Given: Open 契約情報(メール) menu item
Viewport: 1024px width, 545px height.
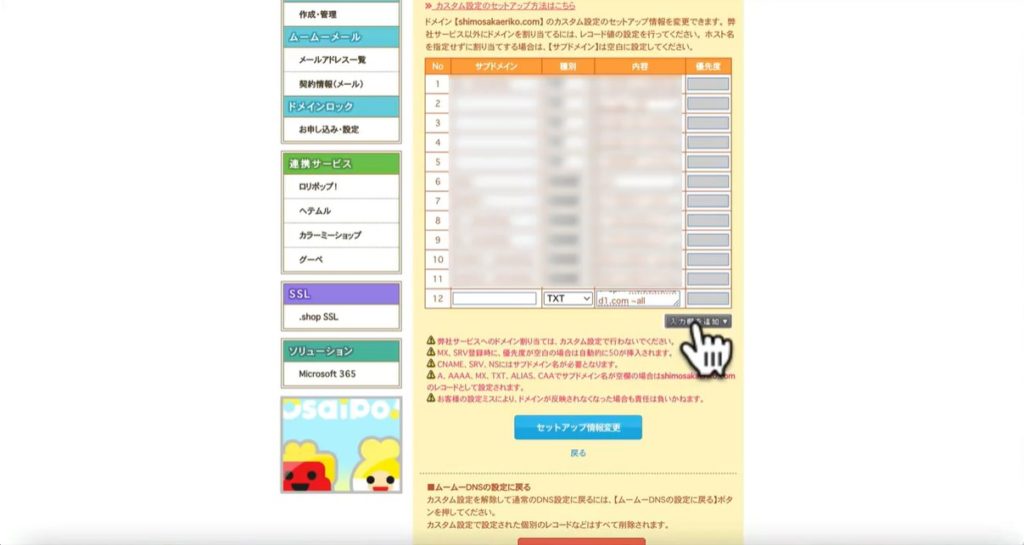Looking at the screenshot, I should pos(330,84).
